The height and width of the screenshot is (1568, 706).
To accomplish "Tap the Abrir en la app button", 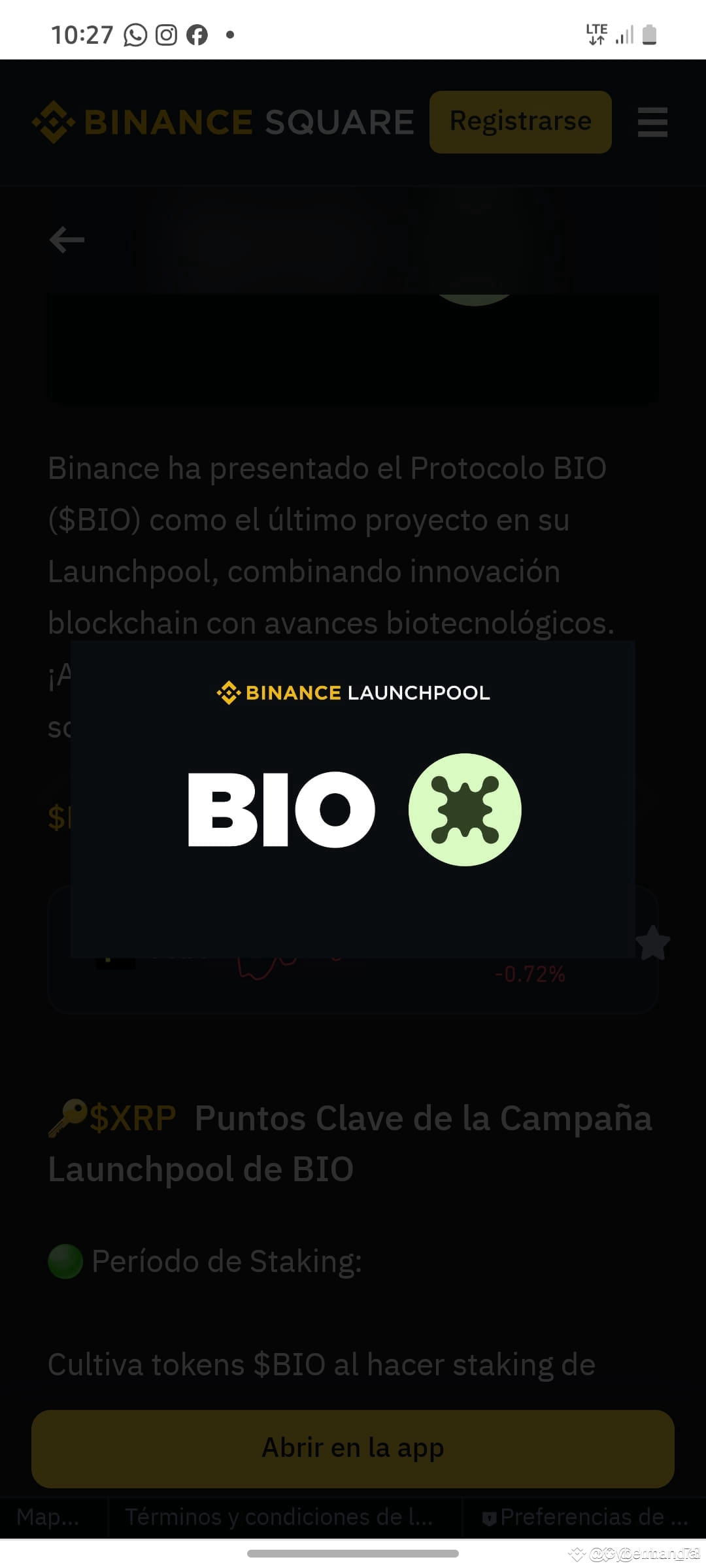I will pos(353,1446).
